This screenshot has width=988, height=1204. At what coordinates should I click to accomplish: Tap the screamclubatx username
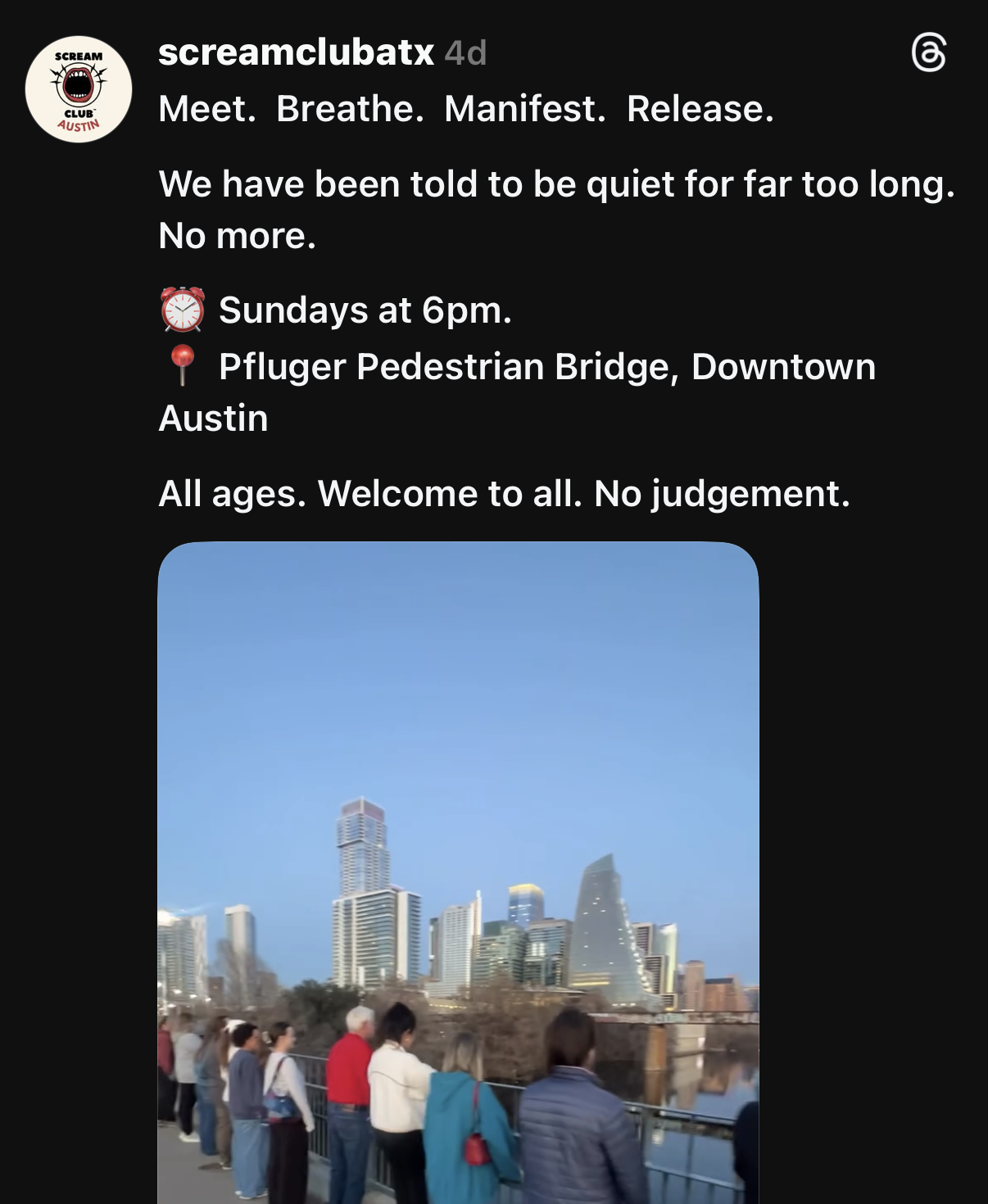coord(296,53)
